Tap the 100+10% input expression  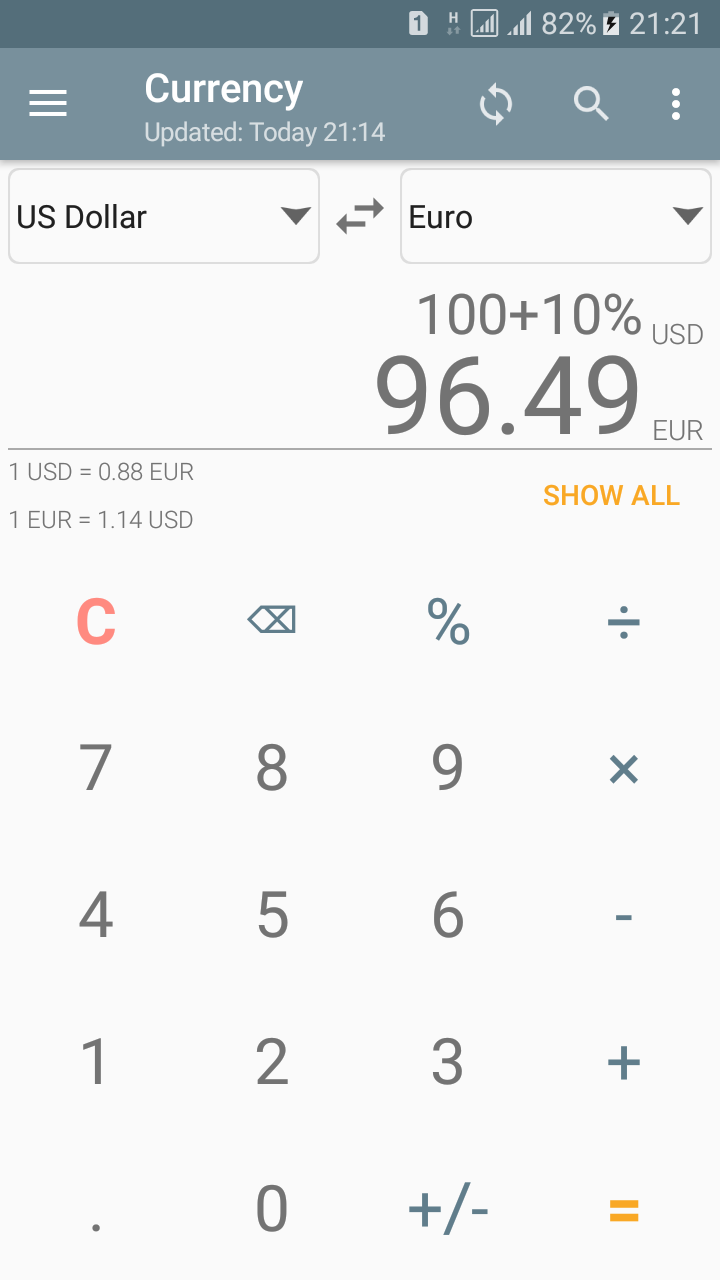tap(529, 314)
